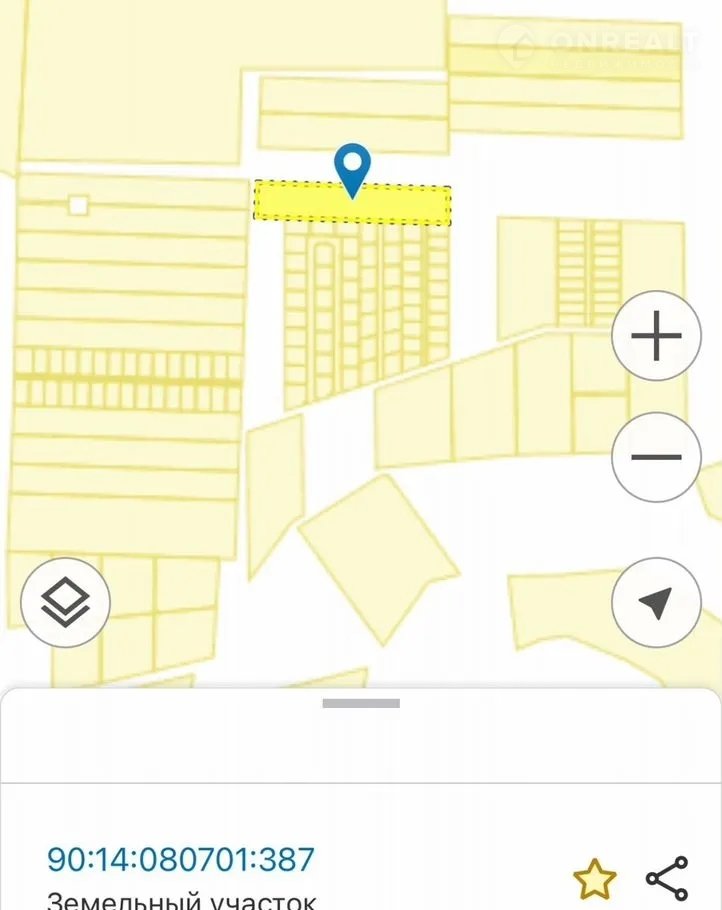Zoom out of the cadastral map
This screenshot has height=910, width=722.
656,458
